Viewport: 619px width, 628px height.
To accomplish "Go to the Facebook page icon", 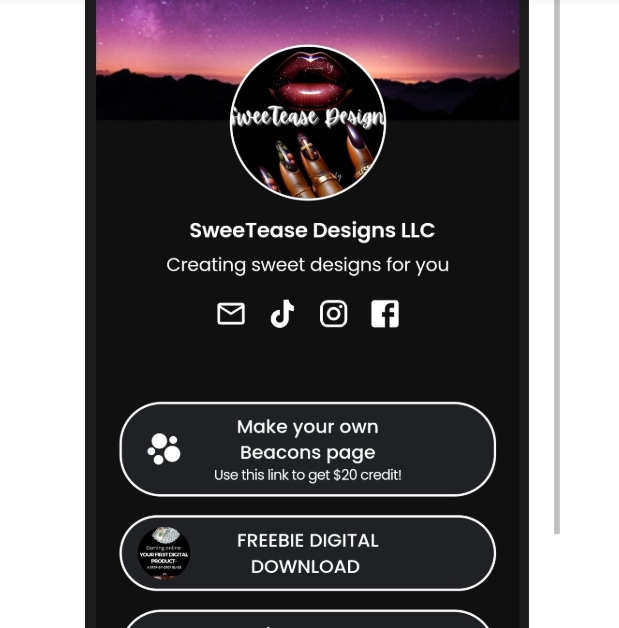I will point(385,314).
